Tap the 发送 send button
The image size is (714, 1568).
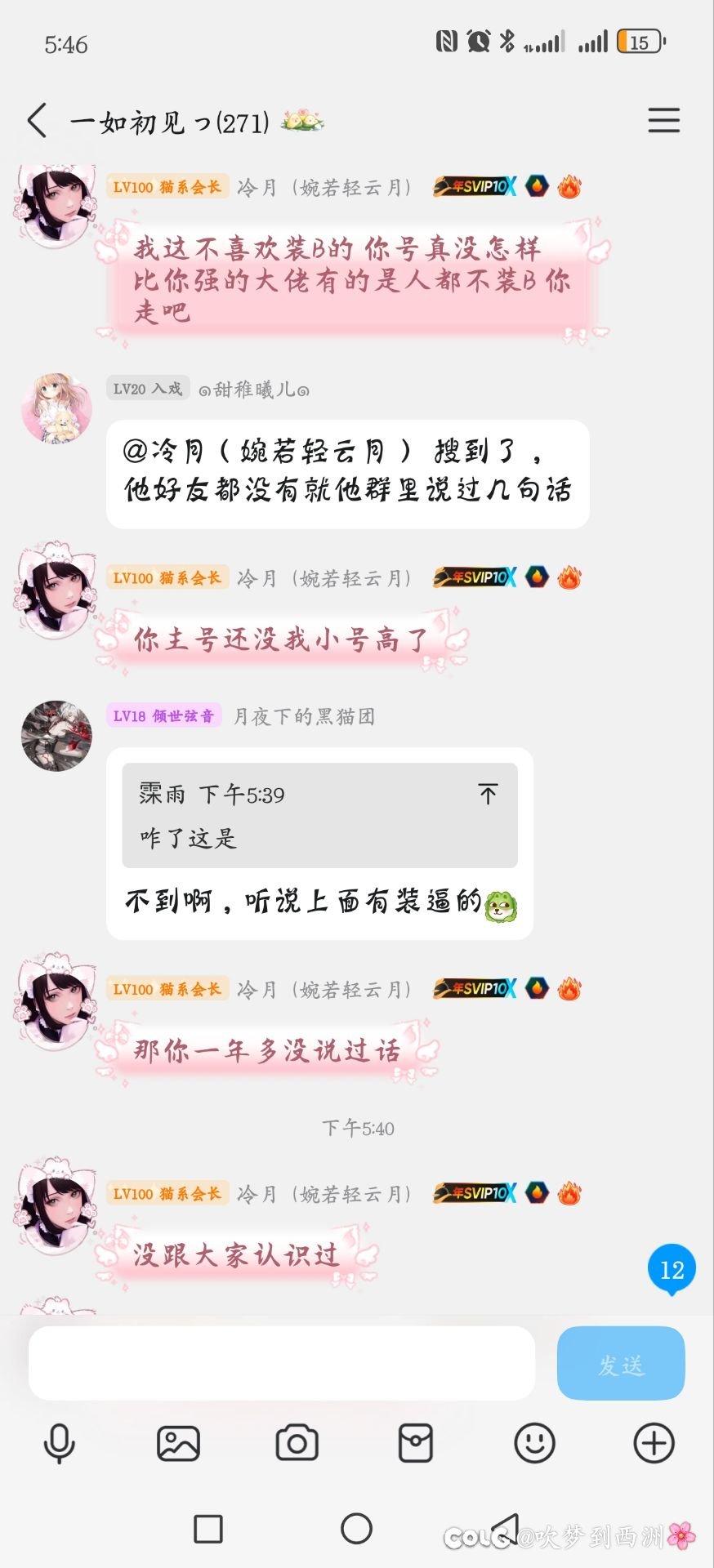pyautogui.click(x=621, y=1363)
